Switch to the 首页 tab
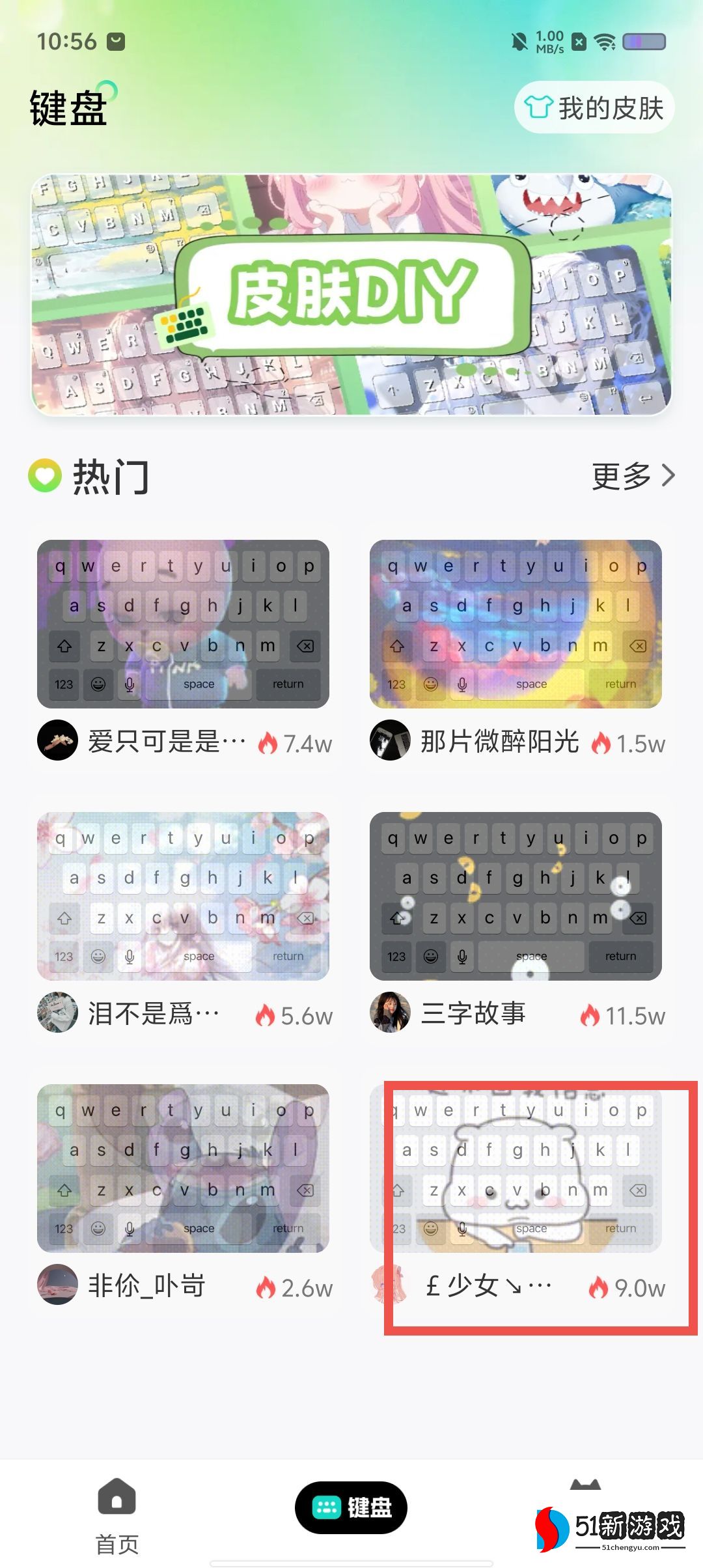The width and height of the screenshot is (703, 1568). [117, 1515]
